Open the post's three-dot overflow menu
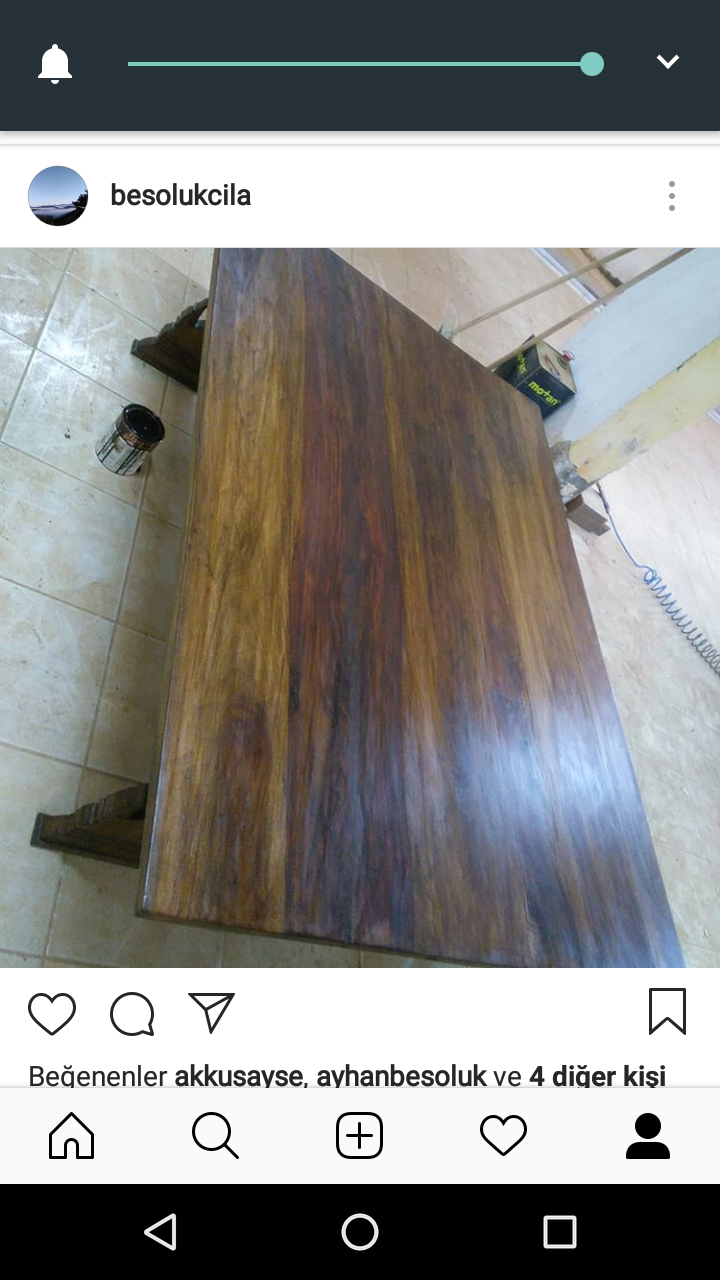 point(672,196)
